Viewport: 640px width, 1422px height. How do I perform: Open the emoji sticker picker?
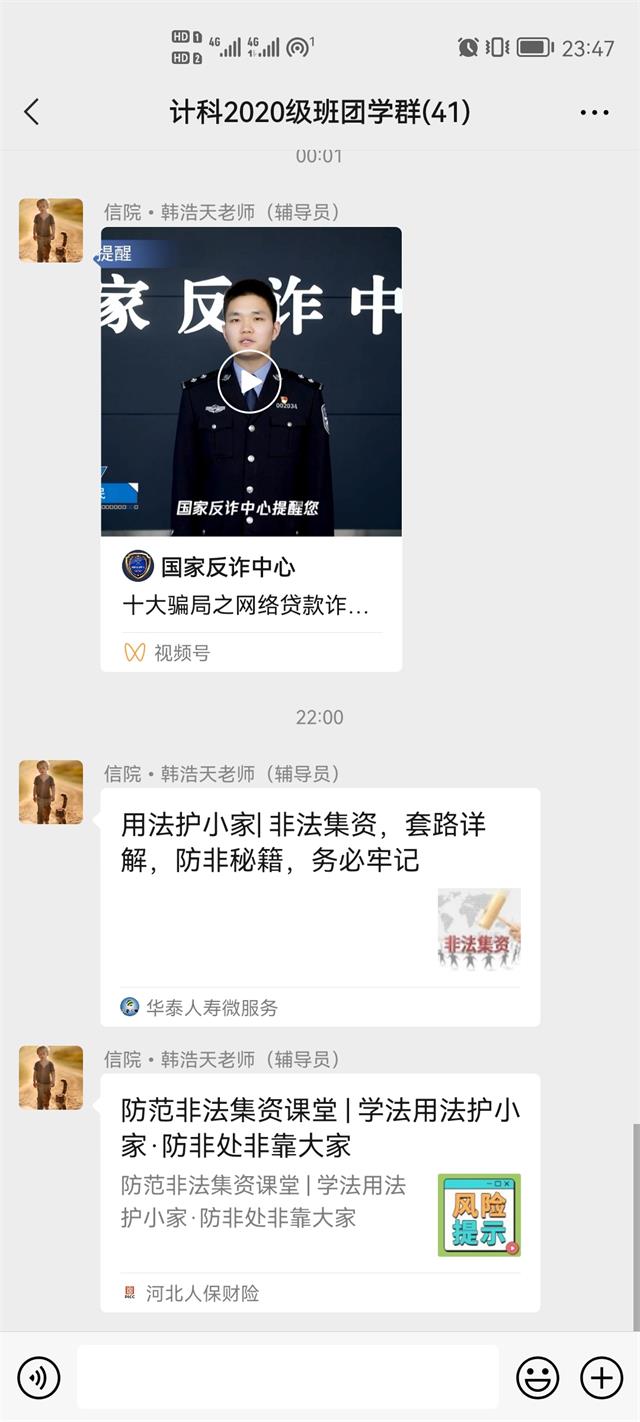[537, 1378]
